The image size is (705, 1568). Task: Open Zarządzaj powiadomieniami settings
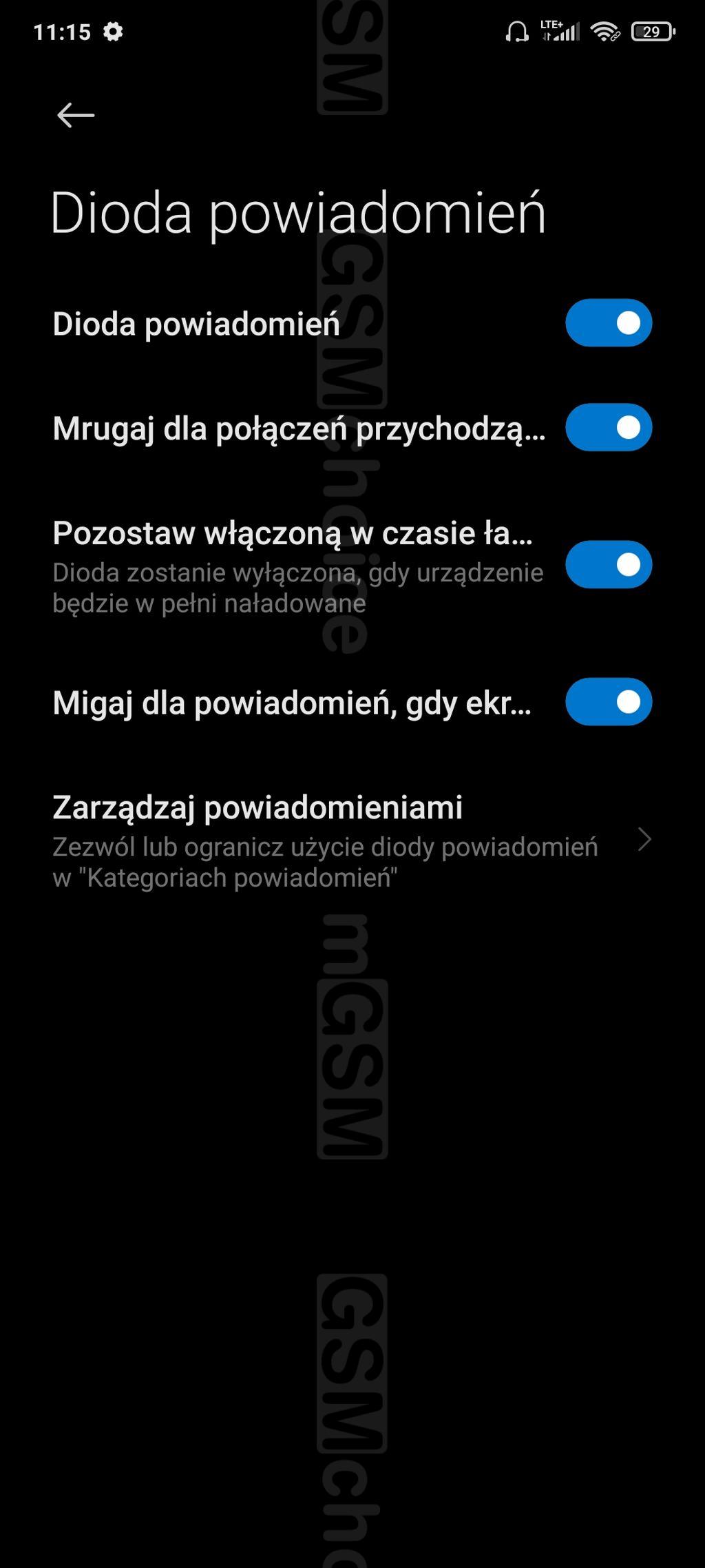(351, 840)
